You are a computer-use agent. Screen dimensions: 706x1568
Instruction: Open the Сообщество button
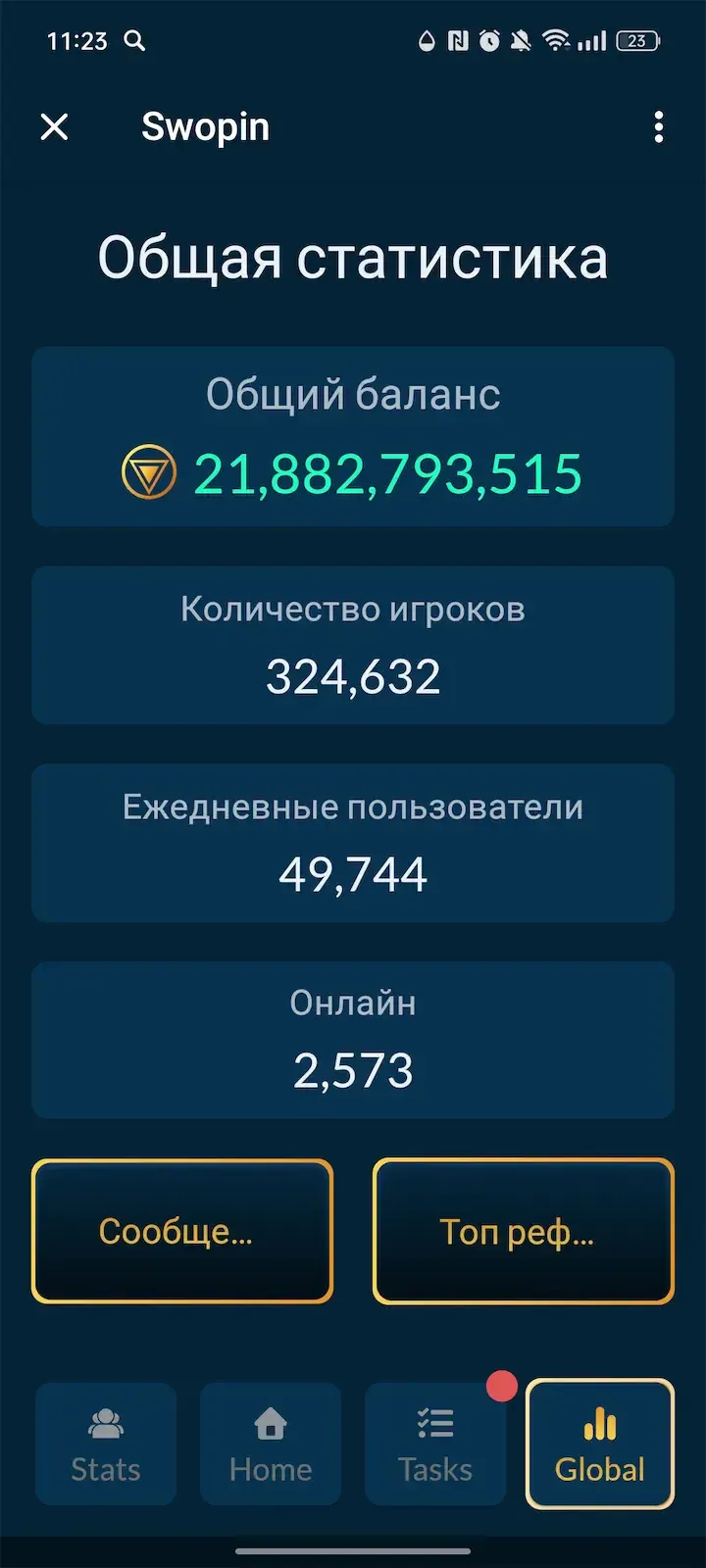point(182,1231)
